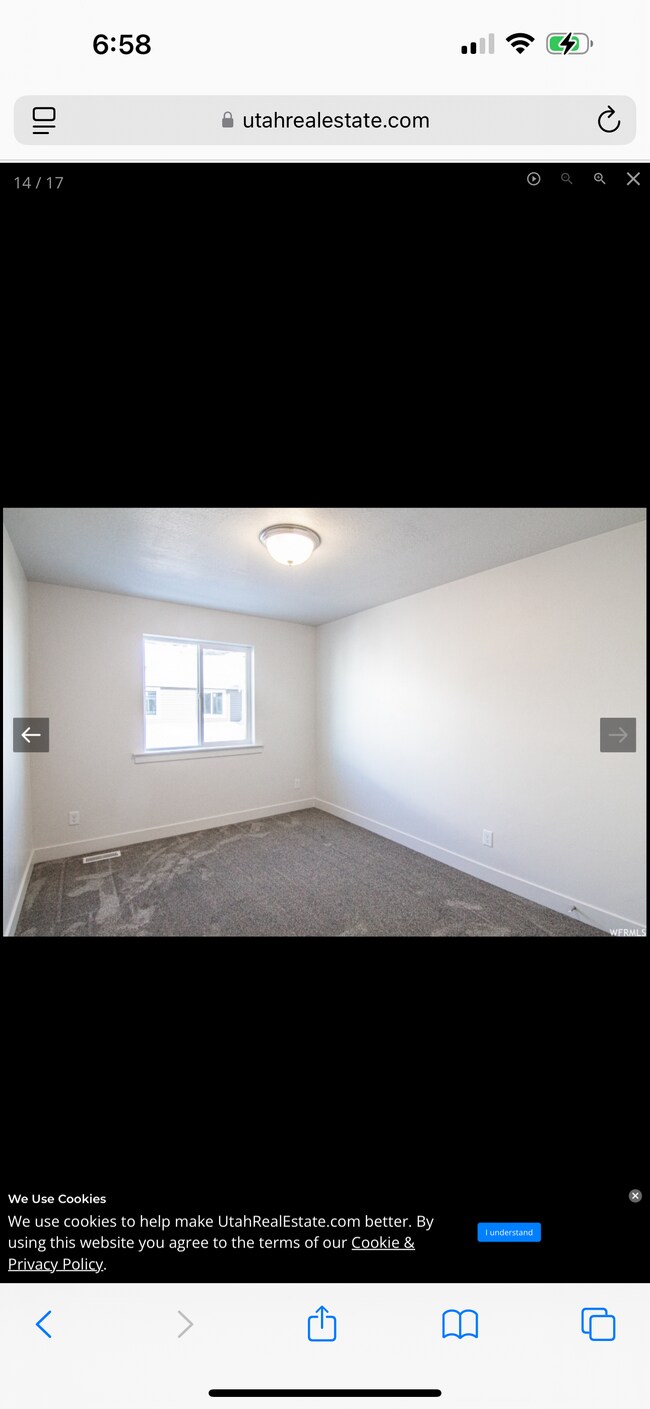This screenshot has width=650, height=1409.
Task: Close the photo gallery viewer
Action: [x=633, y=179]
